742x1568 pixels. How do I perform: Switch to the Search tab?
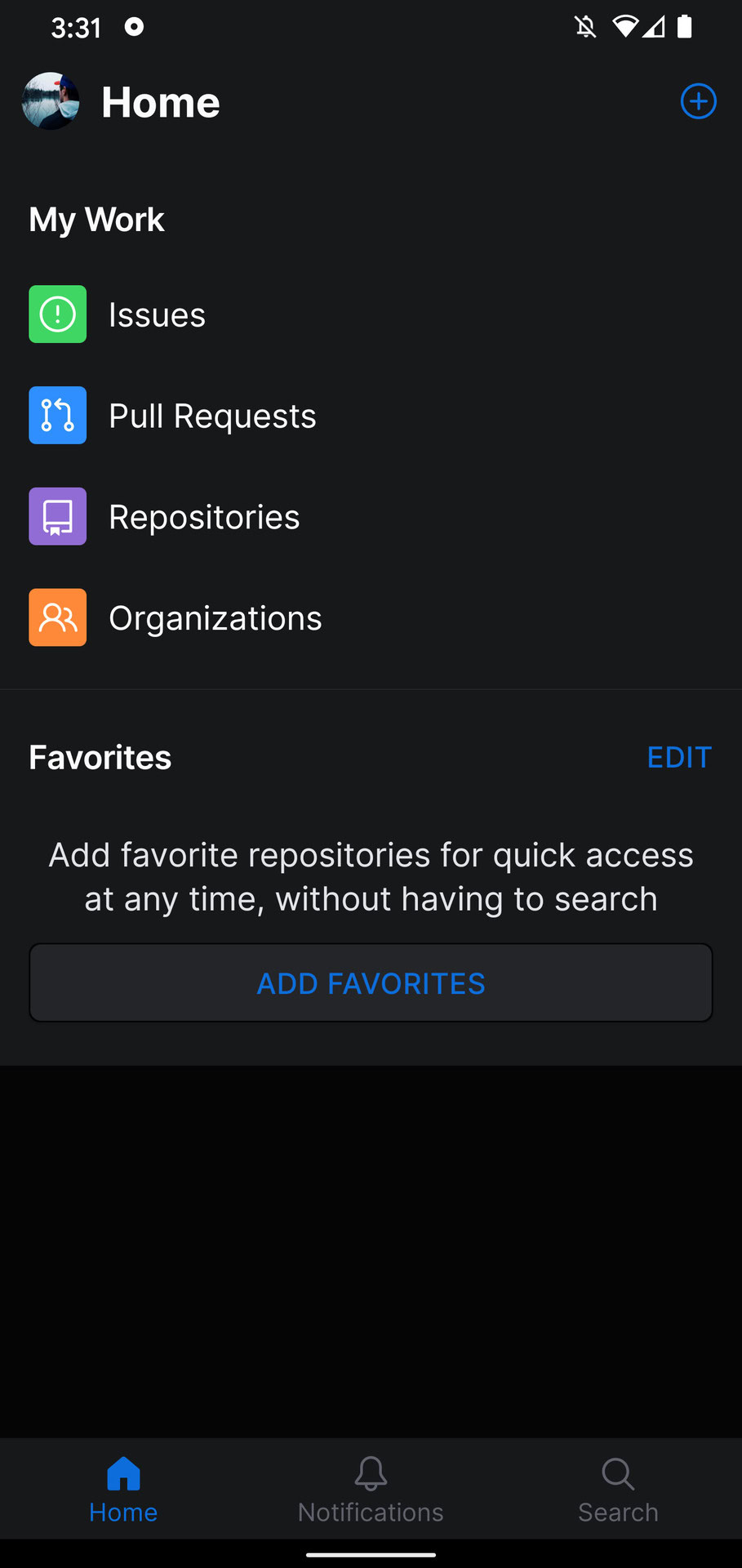(x=618, y=1490)
